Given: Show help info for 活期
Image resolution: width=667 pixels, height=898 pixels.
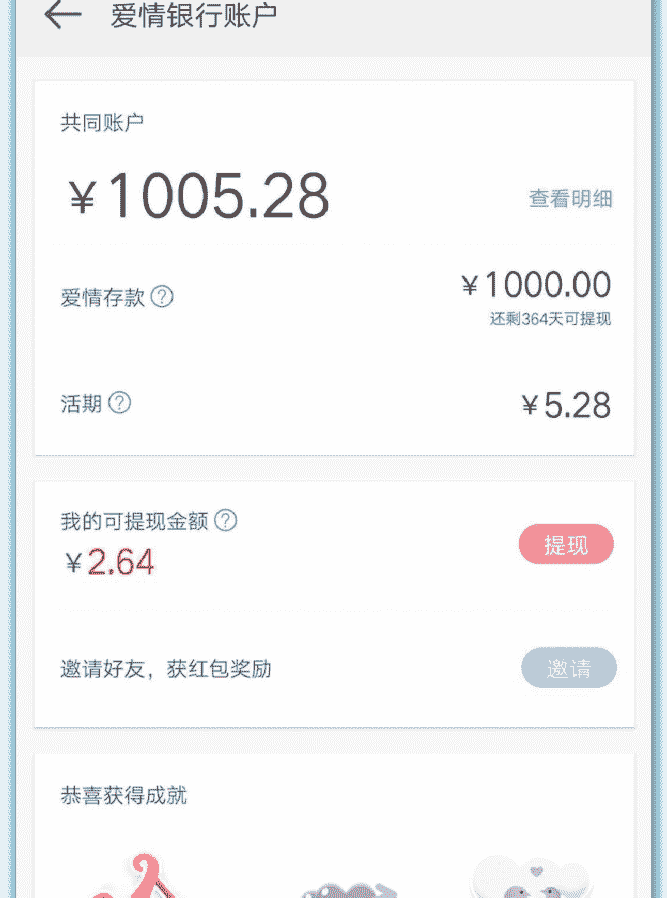Looking at the screenshot, I should [120, 403].
